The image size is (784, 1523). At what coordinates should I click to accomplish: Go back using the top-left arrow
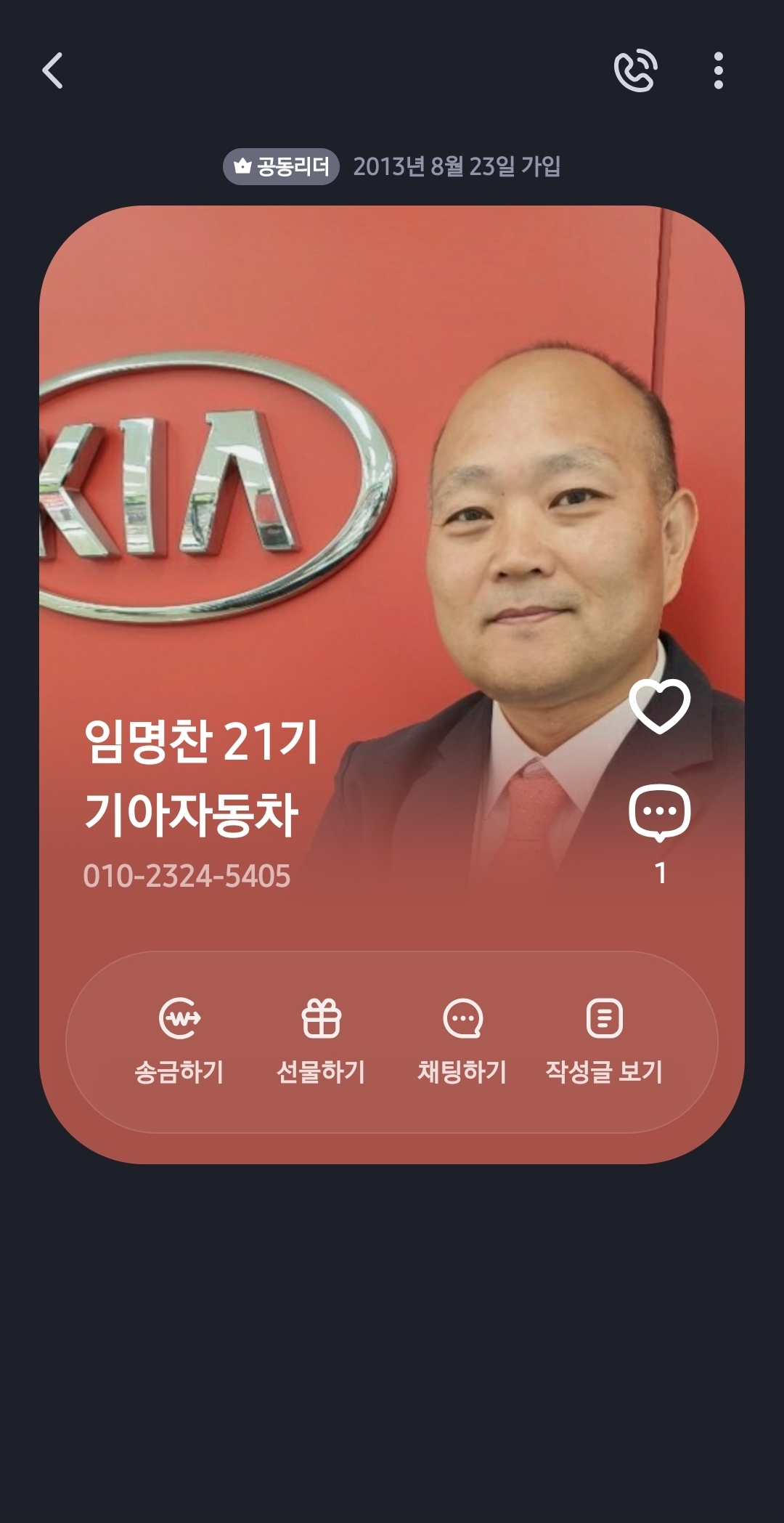(52, 70)
